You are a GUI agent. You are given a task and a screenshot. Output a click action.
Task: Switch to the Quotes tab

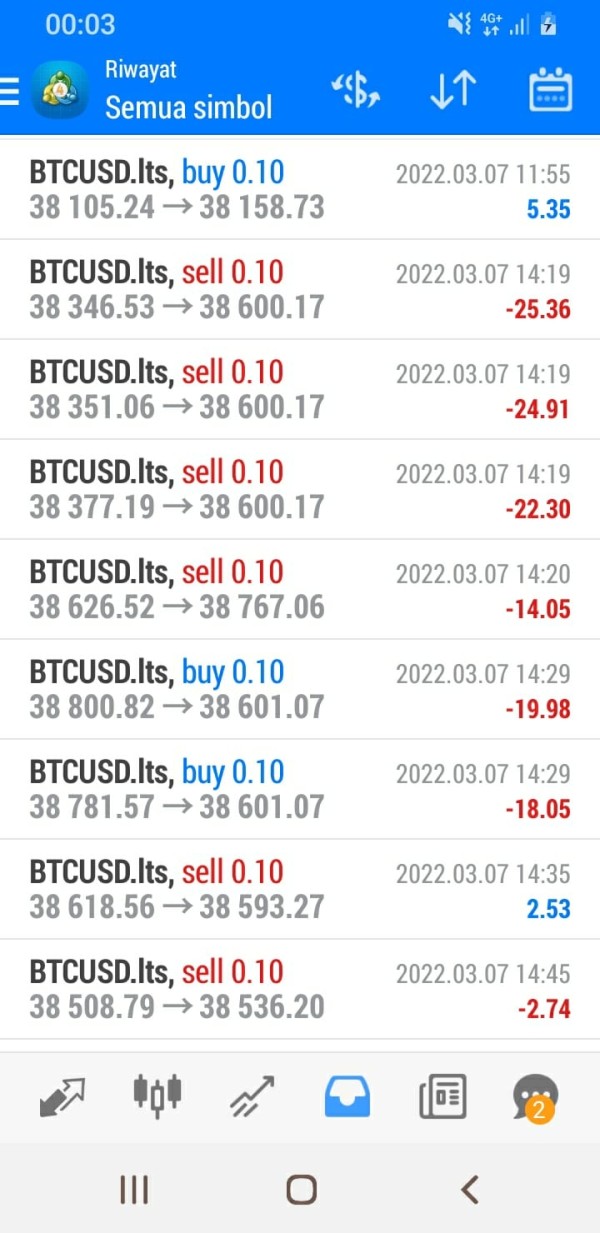[x=62, y=1096]
